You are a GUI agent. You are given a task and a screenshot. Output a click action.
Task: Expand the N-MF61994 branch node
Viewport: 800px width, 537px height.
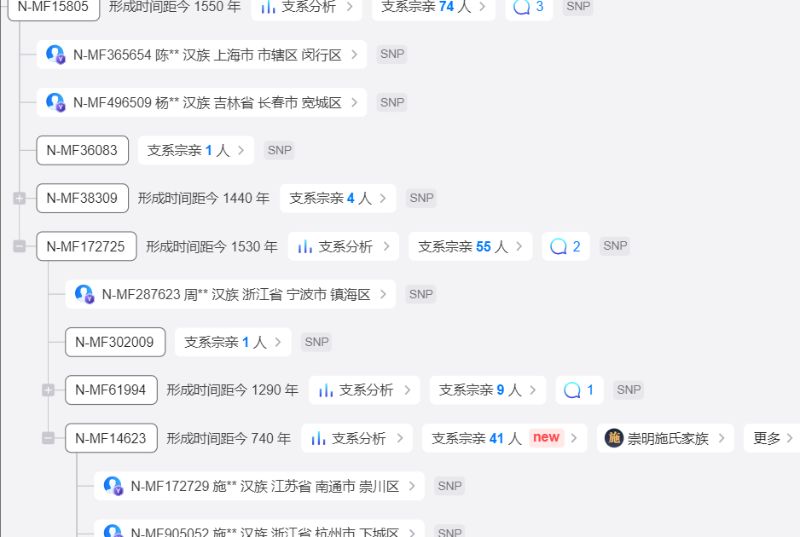tap(48, 390)
